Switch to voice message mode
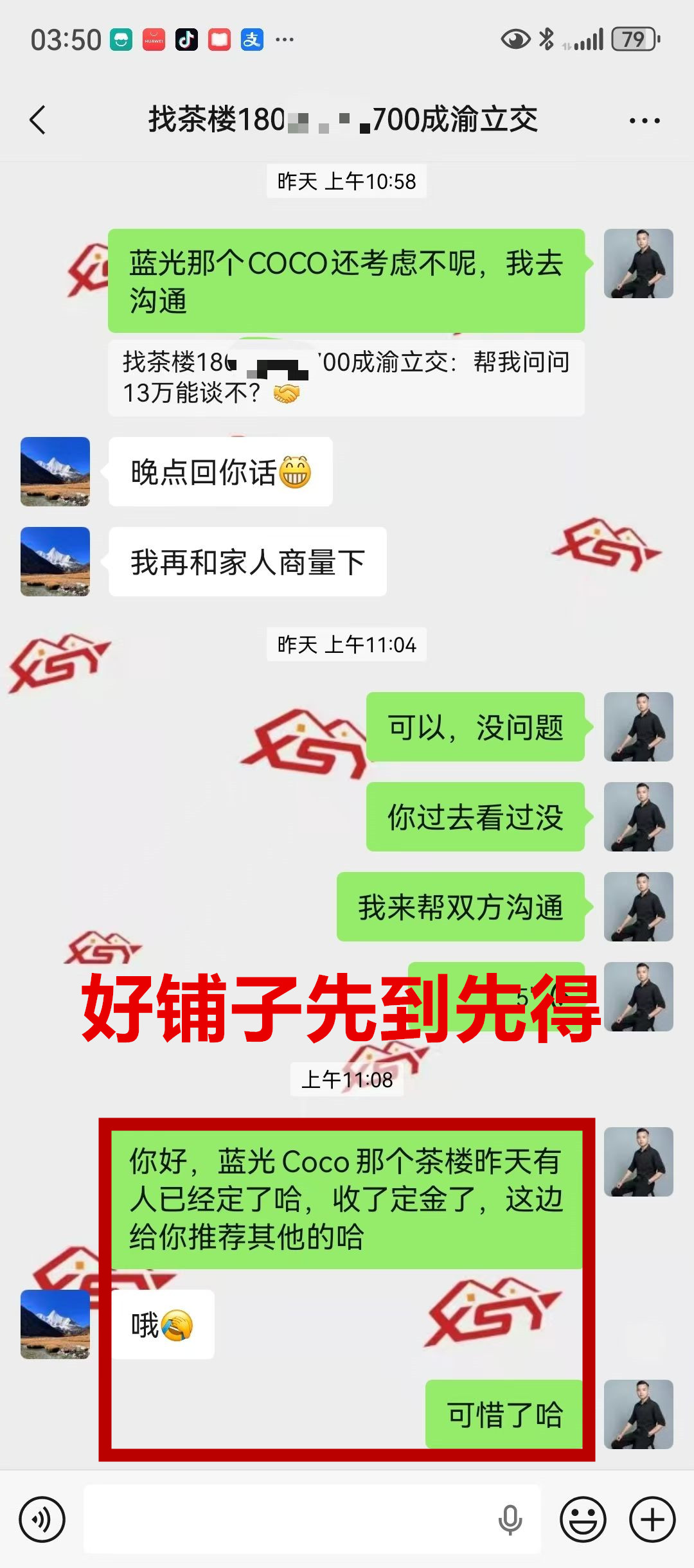Screen dimensions: 694x1568 point(42,1519)
